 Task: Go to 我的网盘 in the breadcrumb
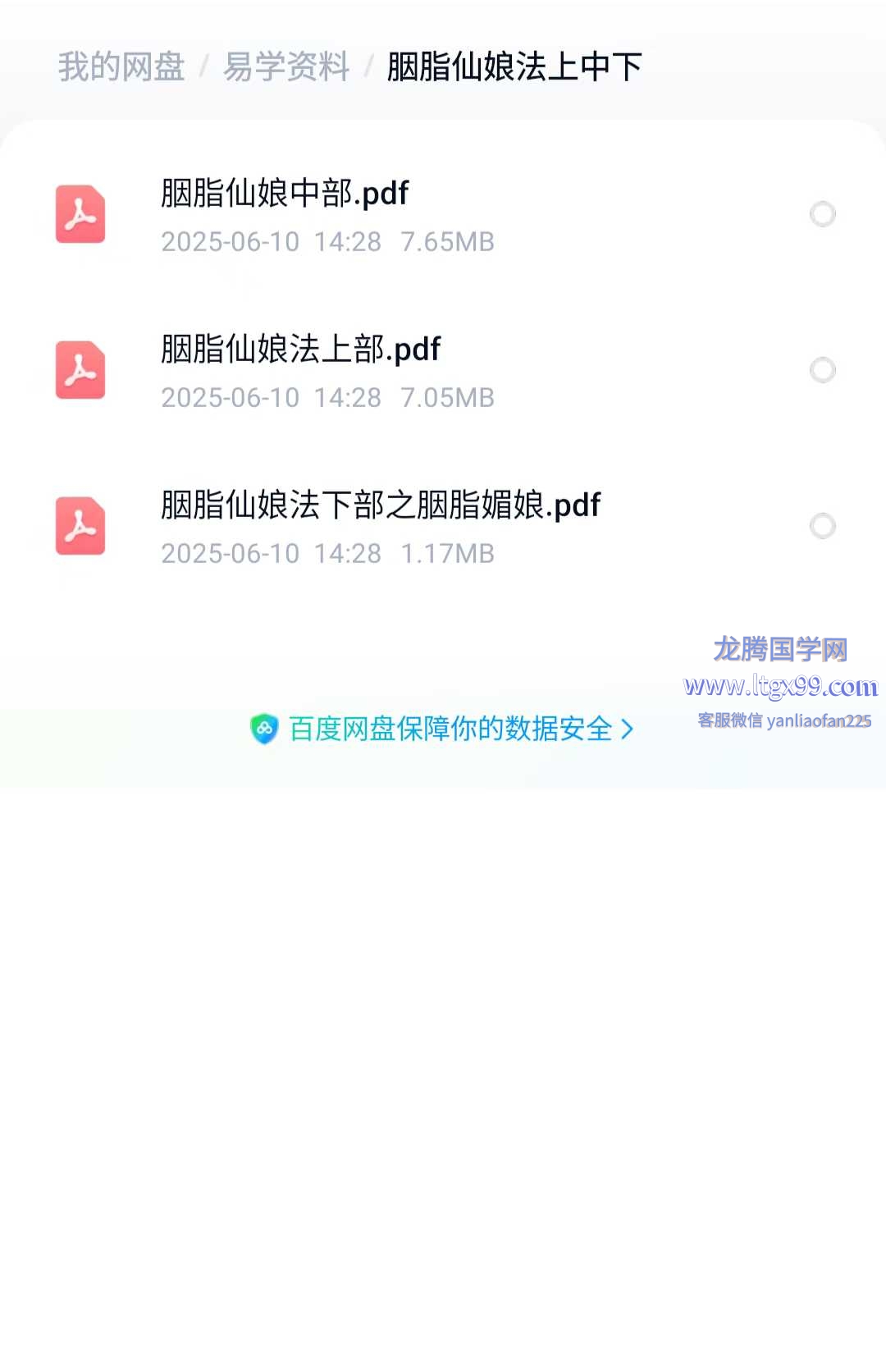[121, 66]
